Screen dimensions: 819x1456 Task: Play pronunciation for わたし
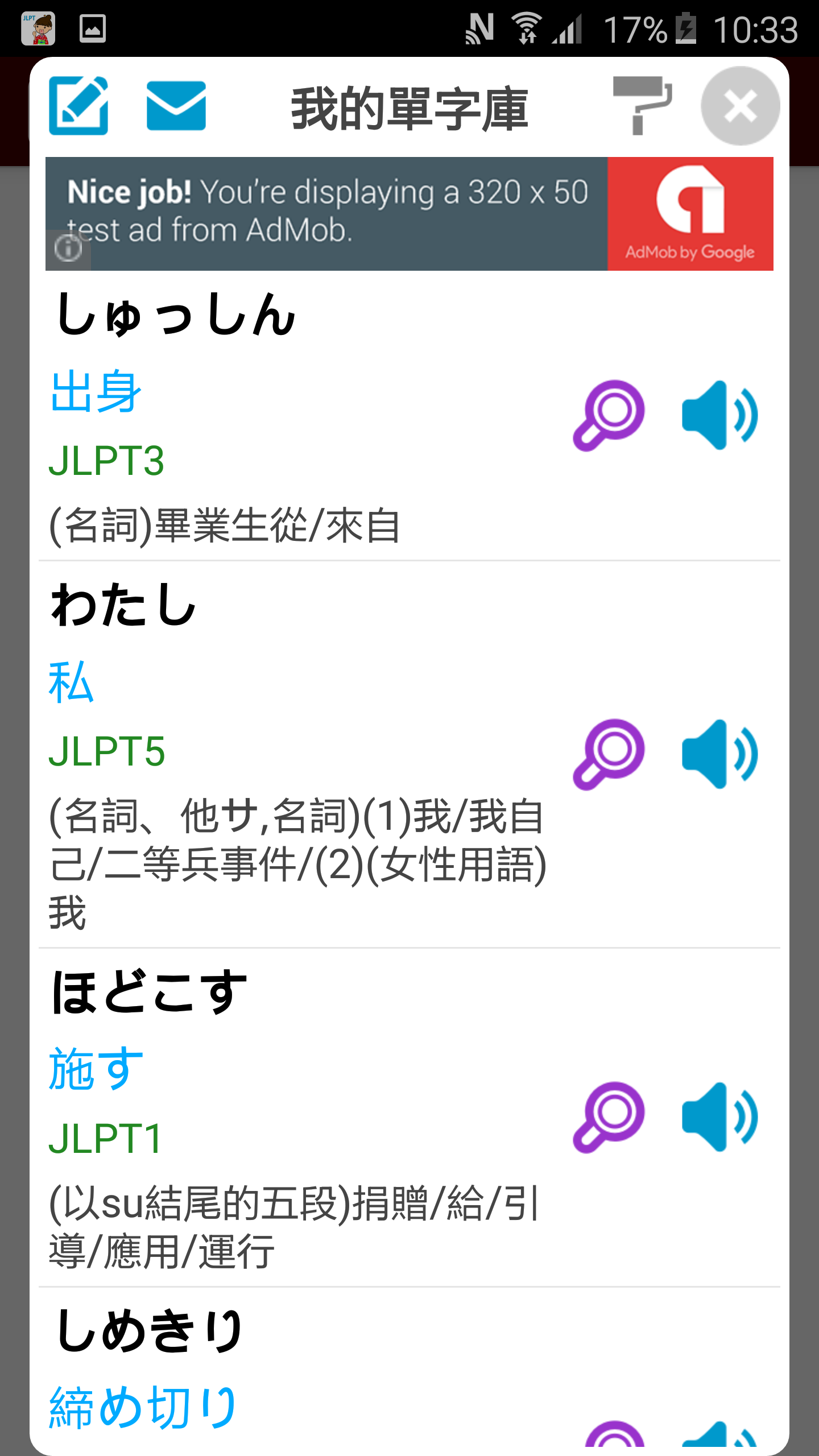point(720,755)
